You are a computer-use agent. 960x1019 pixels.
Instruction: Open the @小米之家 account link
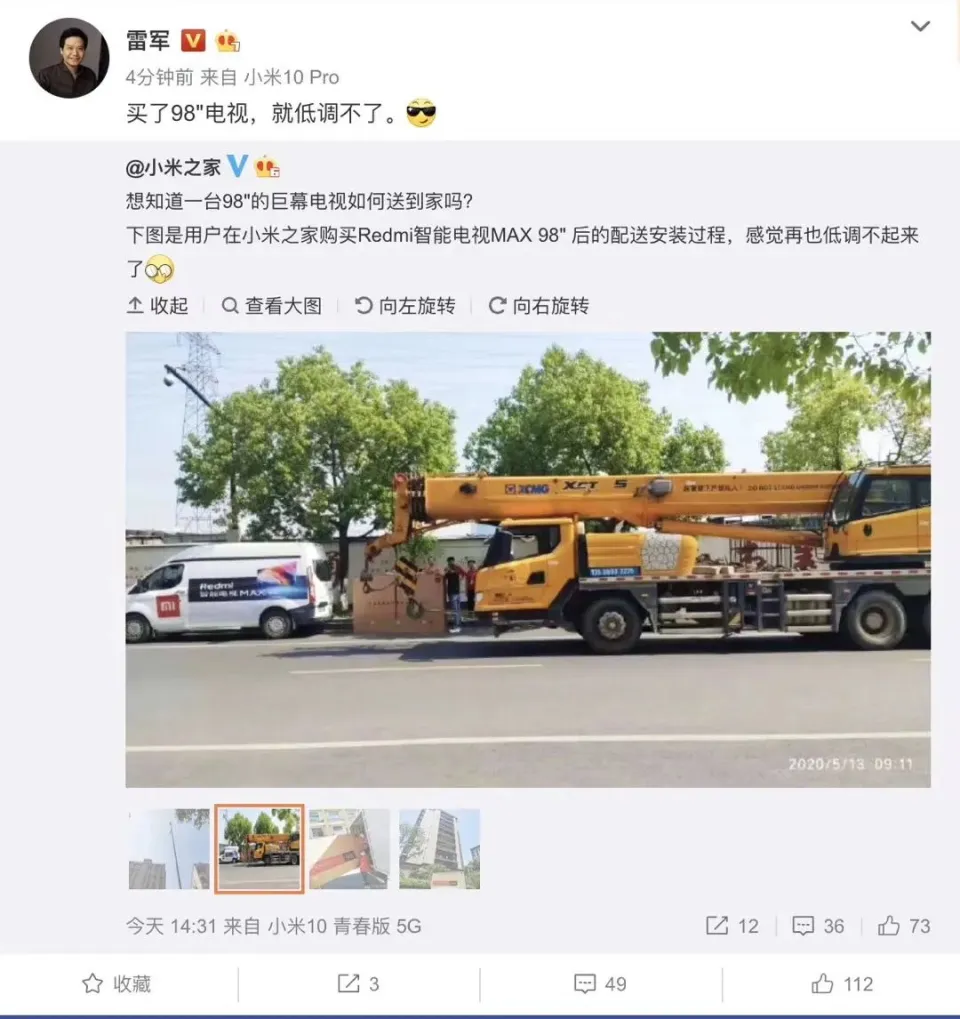click(173, 167)
